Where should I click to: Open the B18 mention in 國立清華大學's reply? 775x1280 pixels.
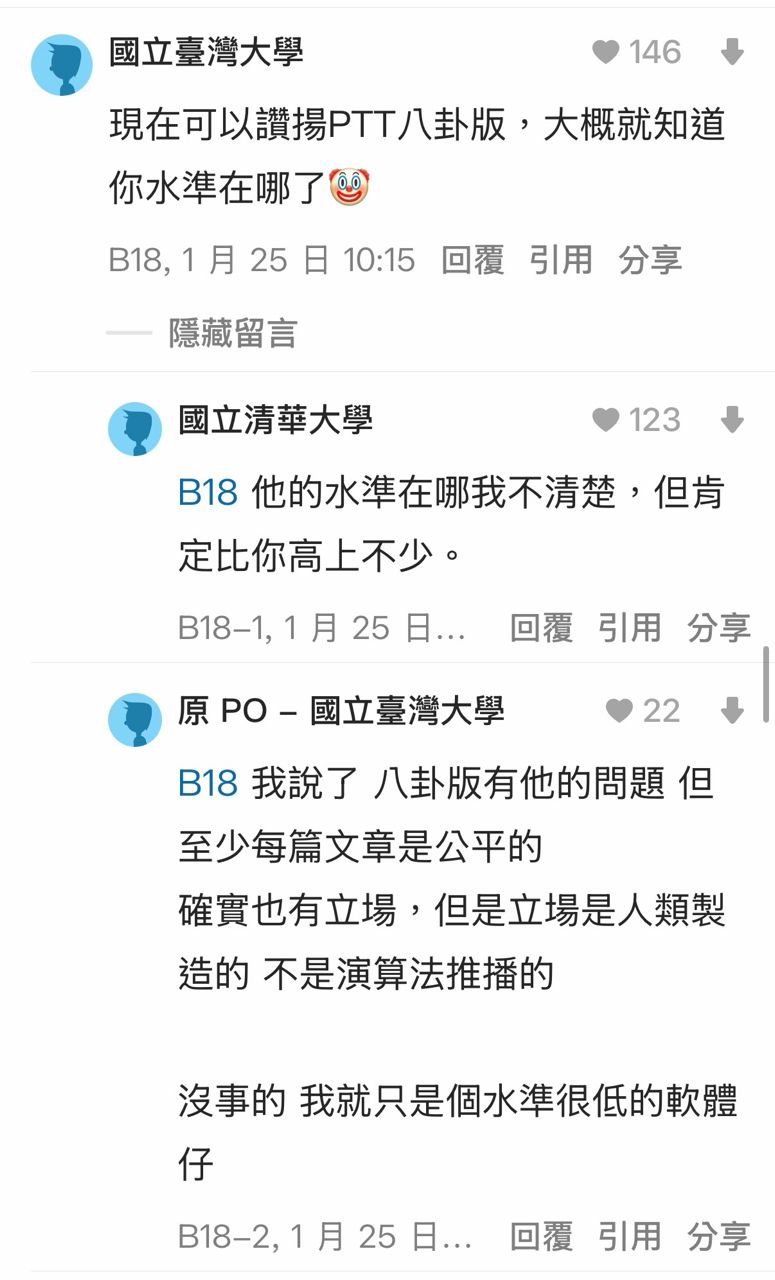pos(208,493)
